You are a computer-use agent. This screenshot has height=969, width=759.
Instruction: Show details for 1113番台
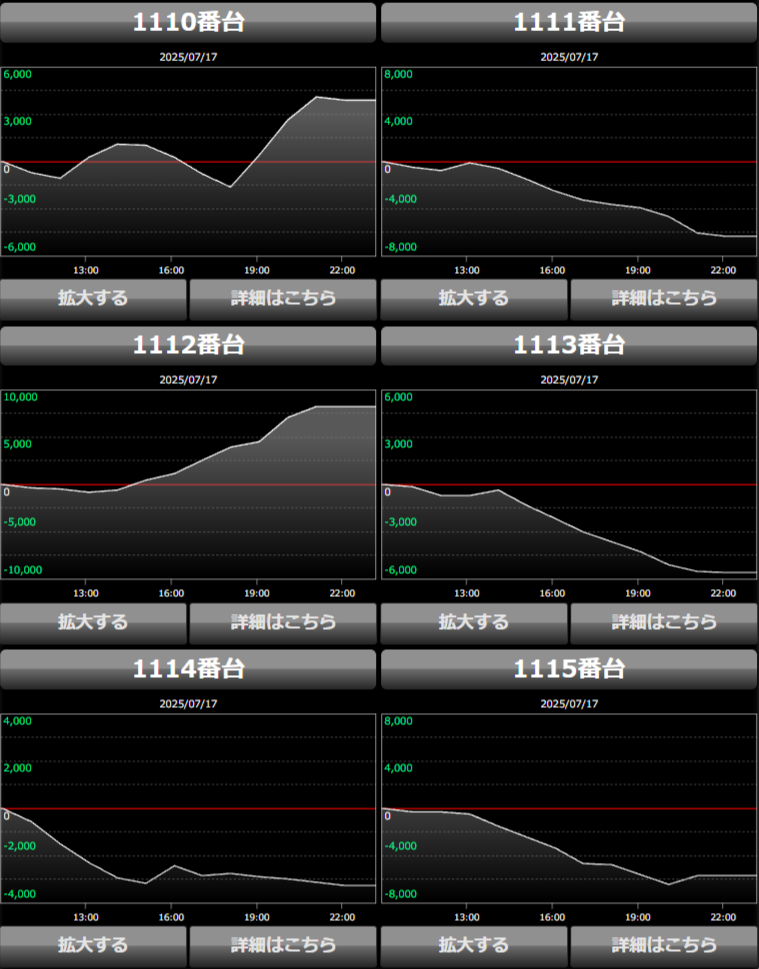pyautogui.click(x=664, y=622)
